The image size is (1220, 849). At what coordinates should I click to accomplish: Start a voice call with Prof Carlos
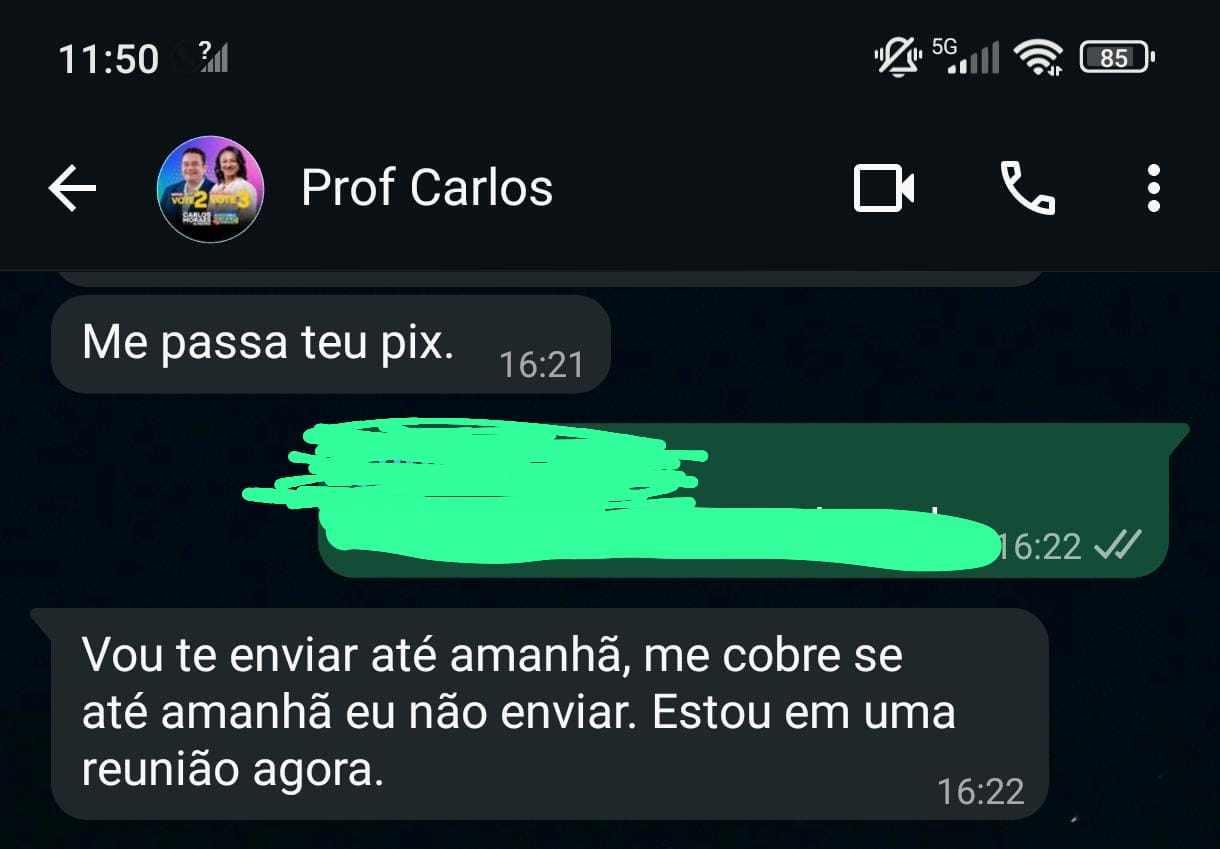tap(1027, 188)
